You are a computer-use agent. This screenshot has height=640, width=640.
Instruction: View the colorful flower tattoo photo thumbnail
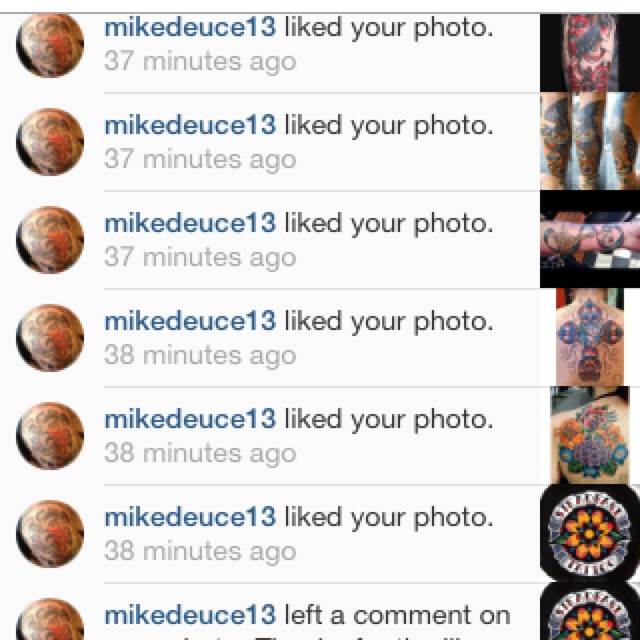click(x=588, y=435)
